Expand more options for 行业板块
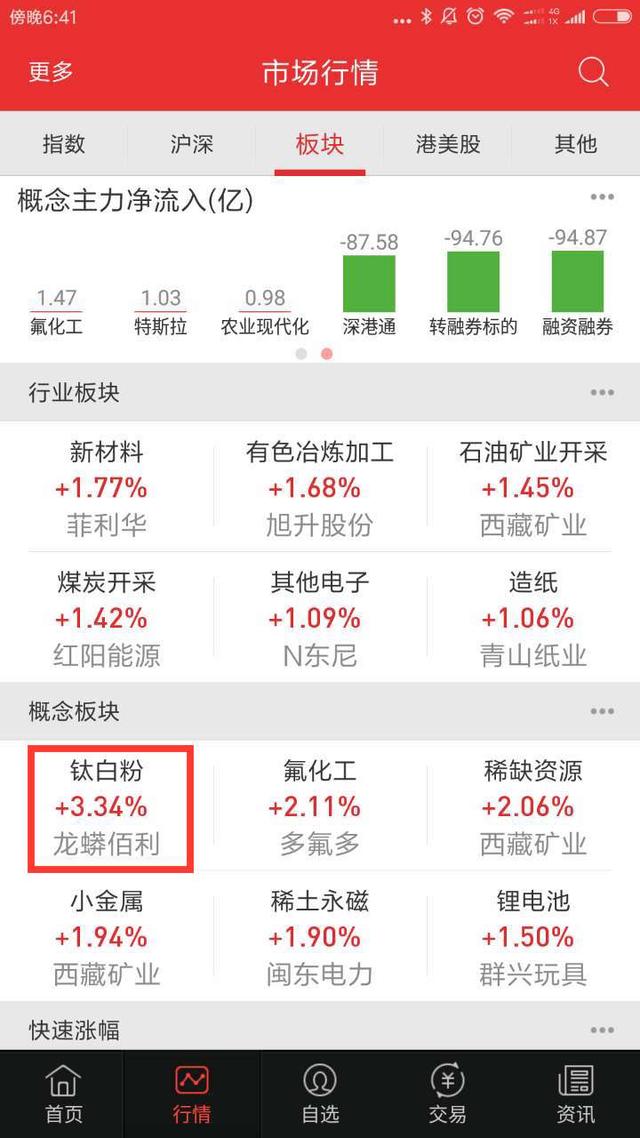Image resolution: width=640 pixels, height=1138 pixels. (x=602, y=393)
